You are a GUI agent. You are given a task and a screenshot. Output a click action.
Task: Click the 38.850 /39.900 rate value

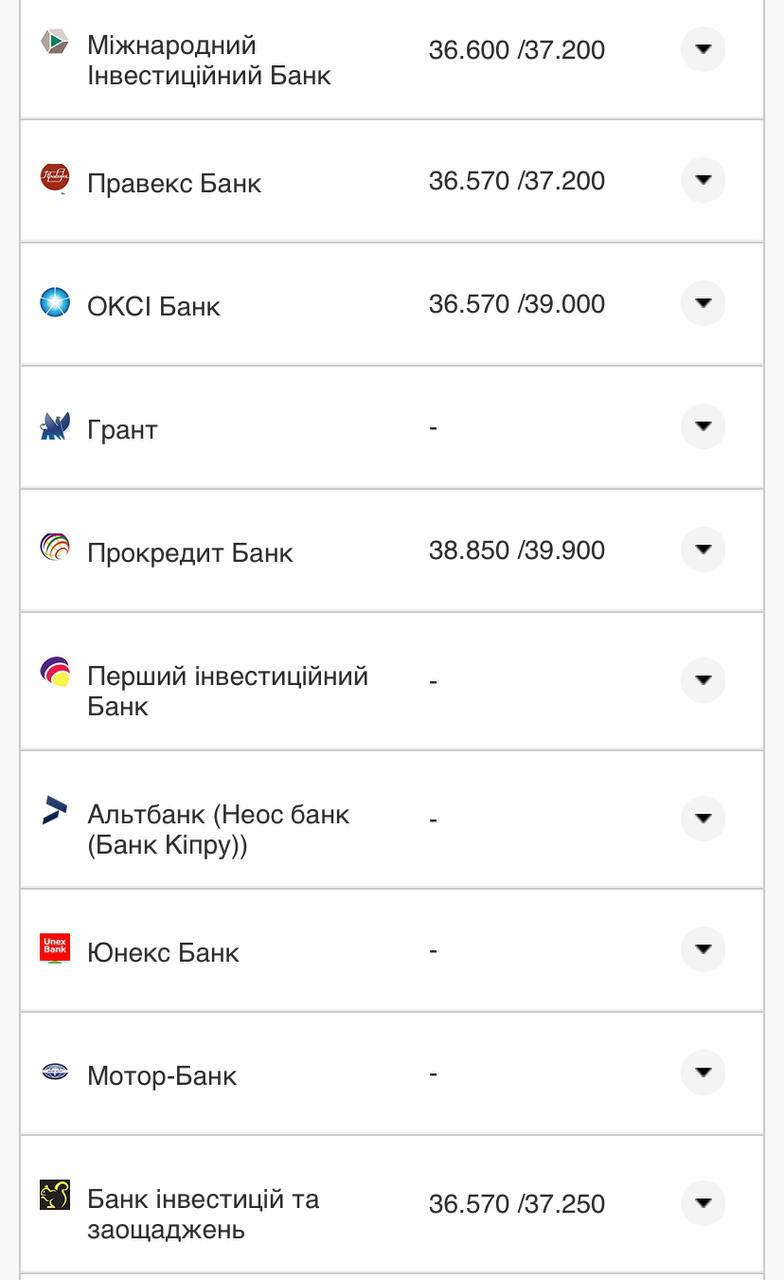(517, 550)
